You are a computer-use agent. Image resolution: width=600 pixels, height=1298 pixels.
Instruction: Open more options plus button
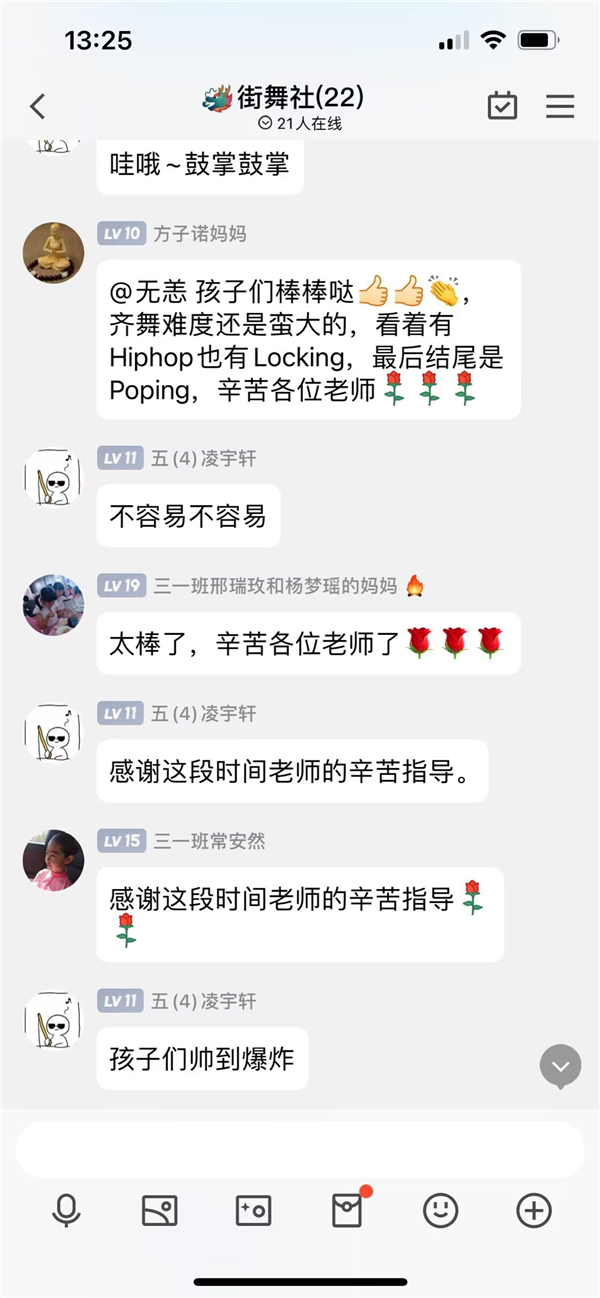point(534,1211)
